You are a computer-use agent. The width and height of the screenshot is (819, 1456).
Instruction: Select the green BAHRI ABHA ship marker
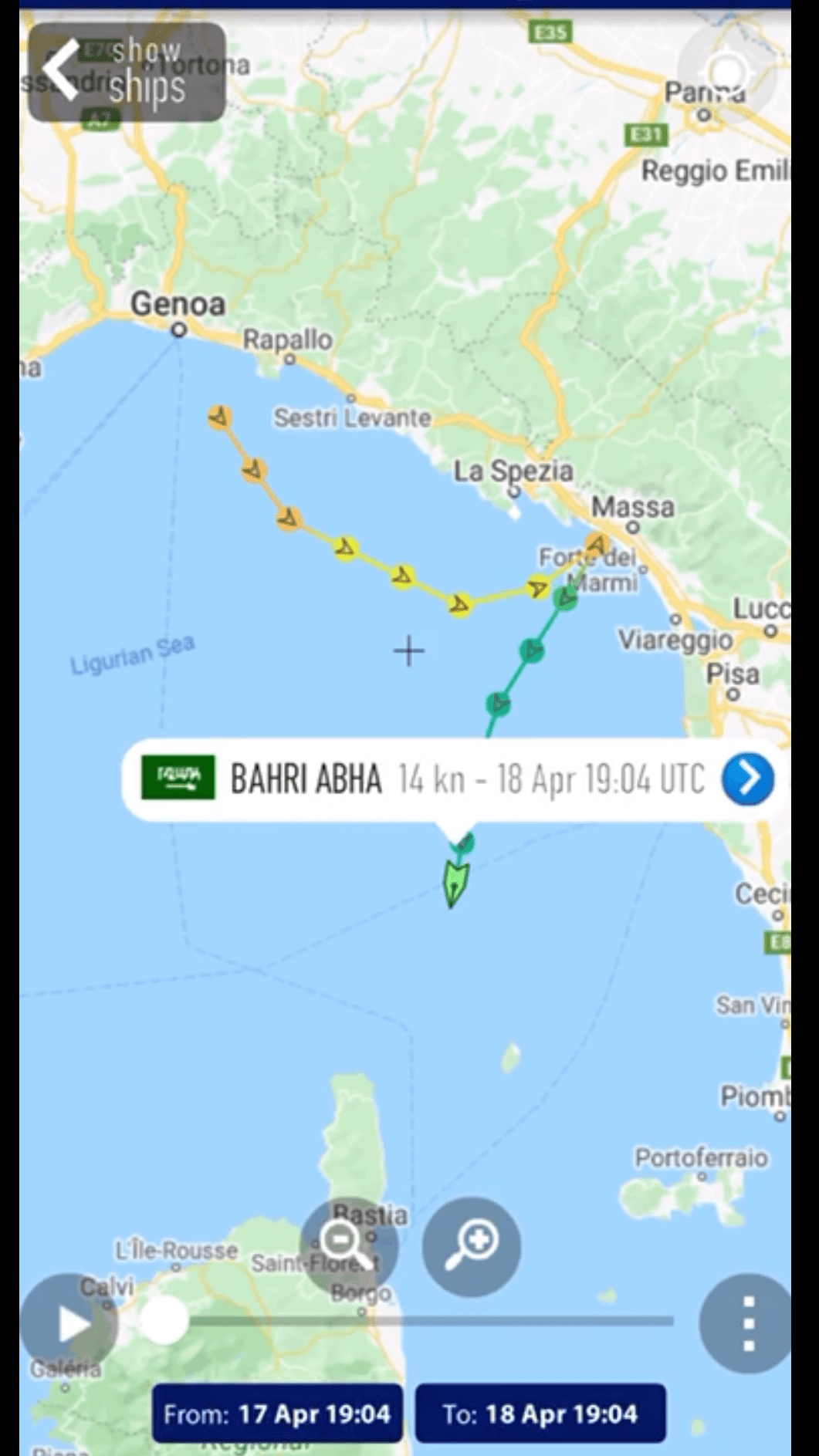[x=455, y=883]
